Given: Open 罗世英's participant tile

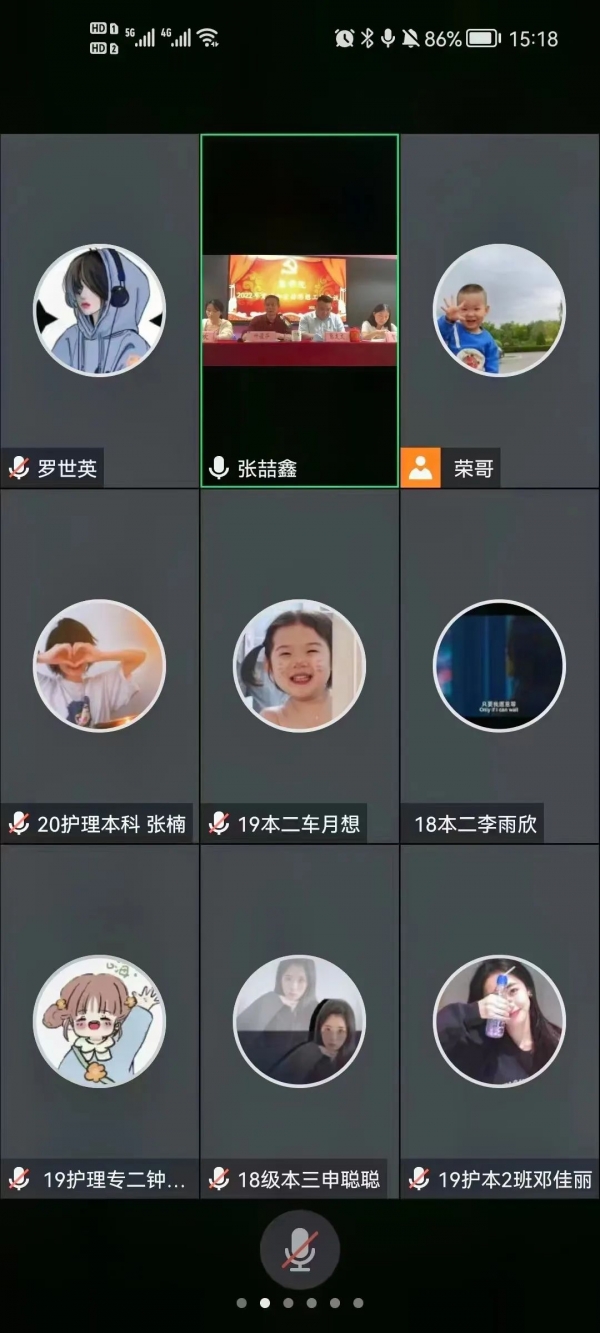Looking at the screenshot, I should [99, 311].
